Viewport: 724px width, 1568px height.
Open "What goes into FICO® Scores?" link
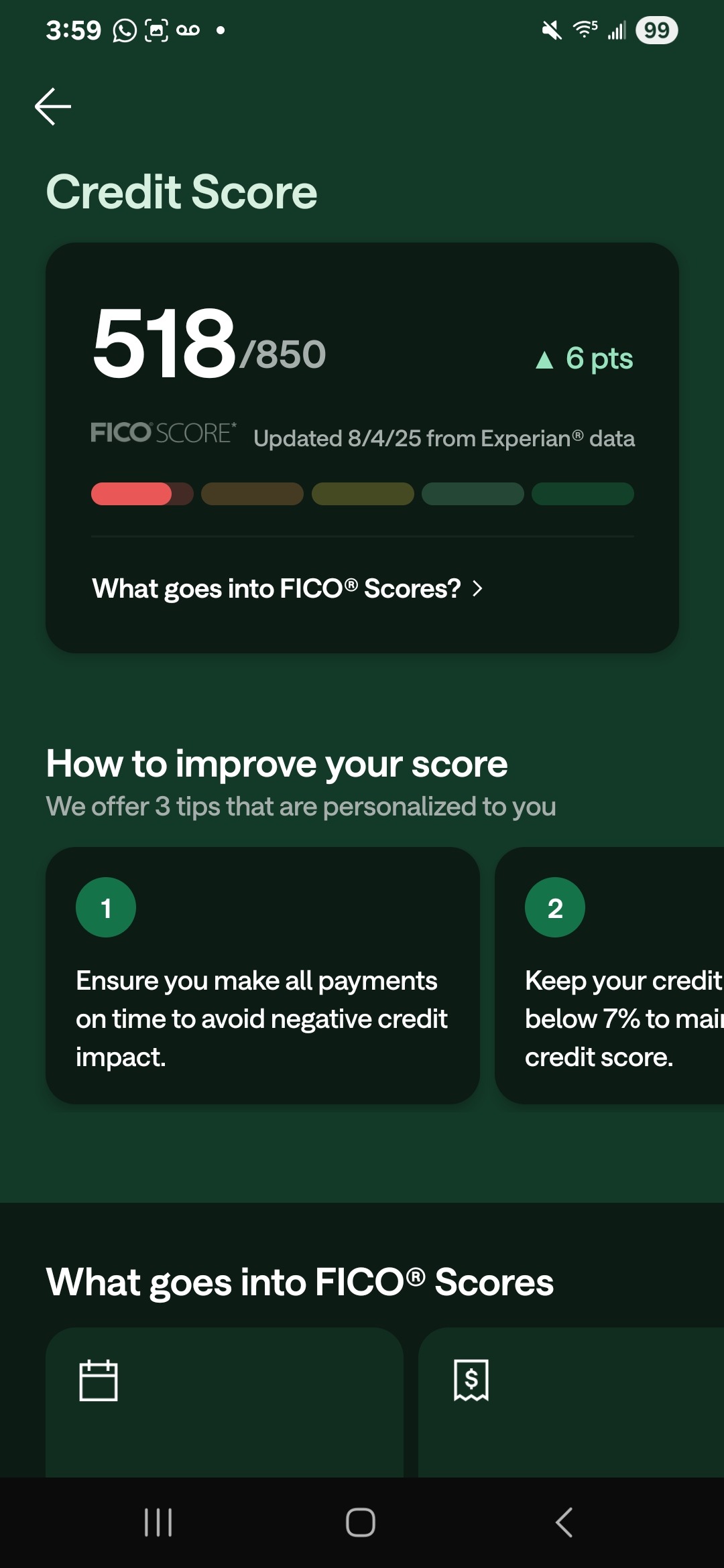tap(287, 588)
